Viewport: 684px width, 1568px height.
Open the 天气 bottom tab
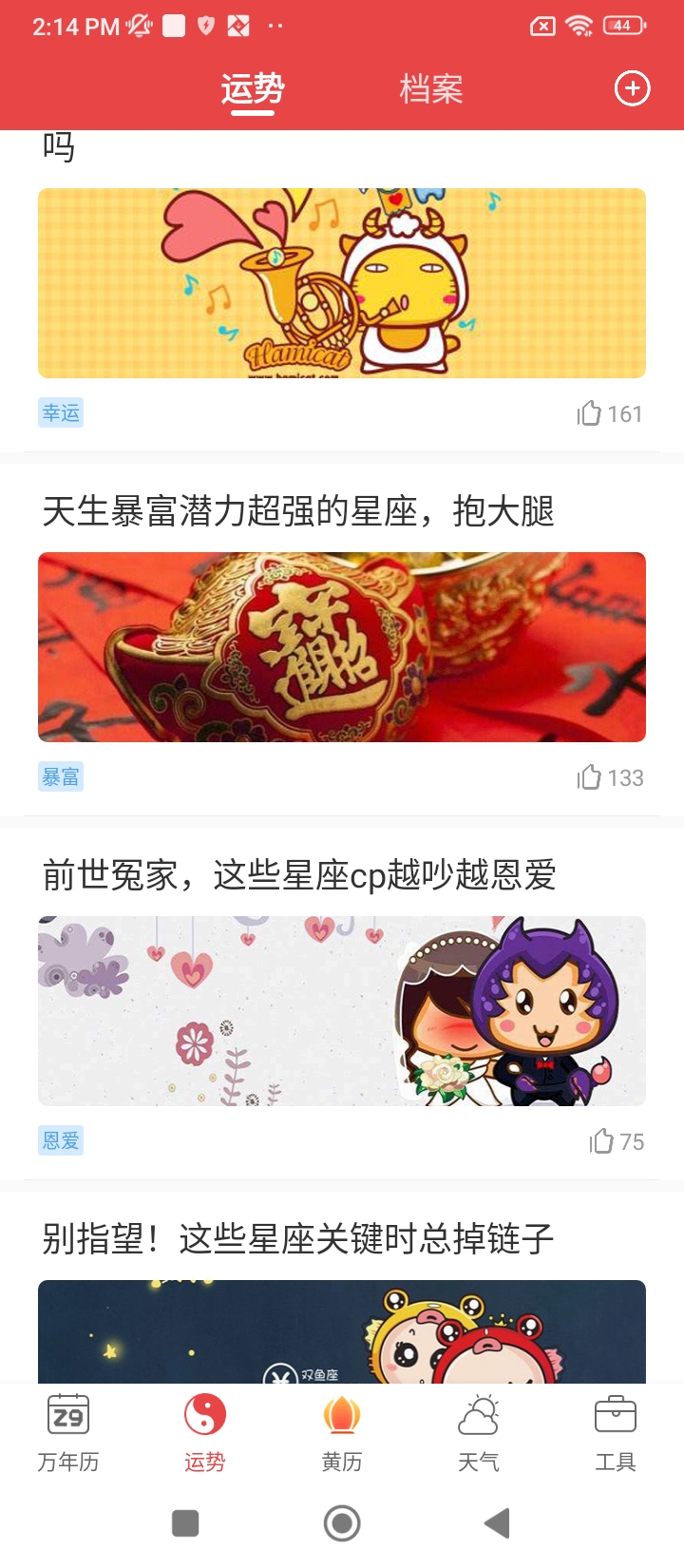click(x=479, y=1432)
